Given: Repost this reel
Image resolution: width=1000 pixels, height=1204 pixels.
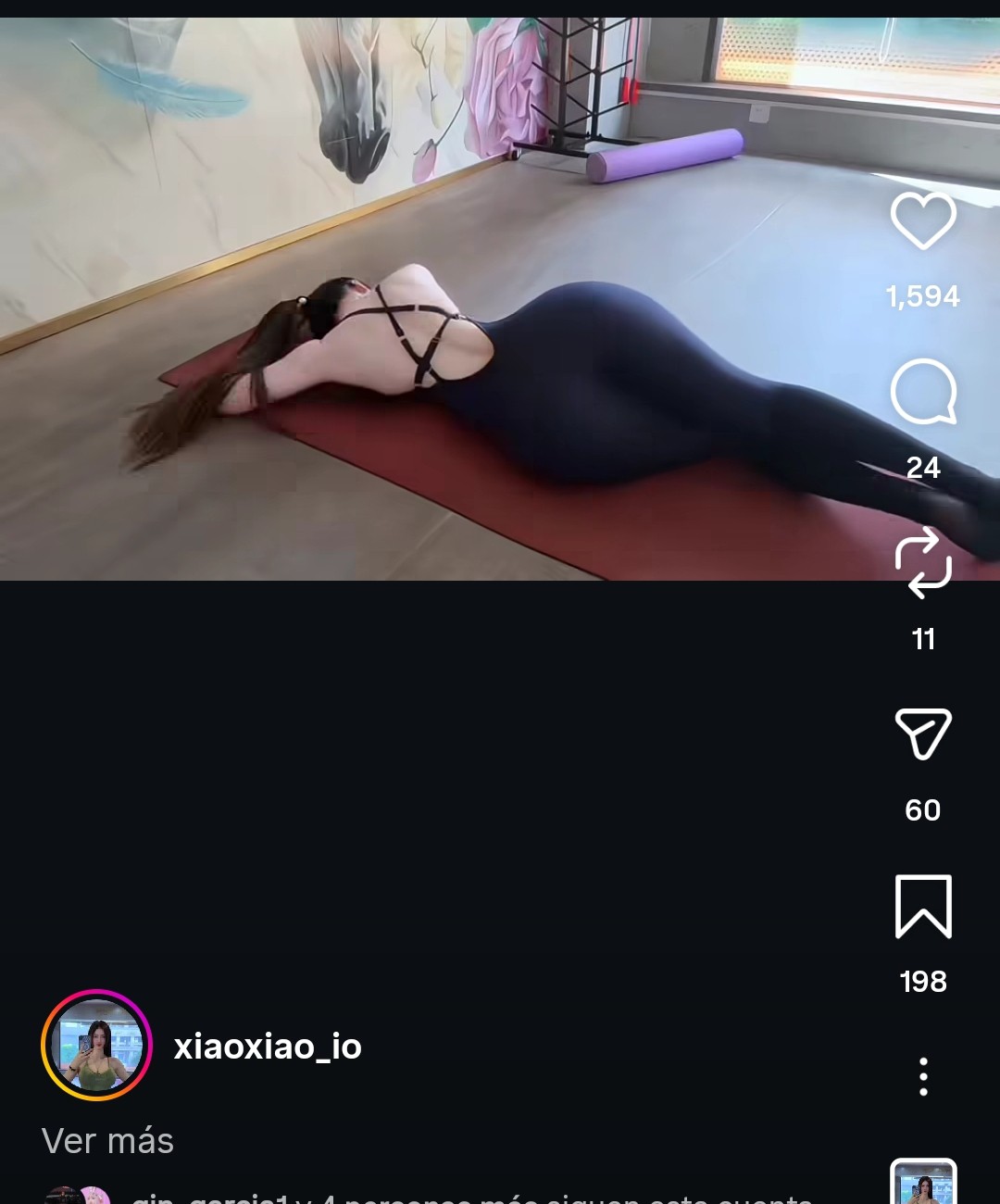Looking at the screenshot, I should point(923,562).
